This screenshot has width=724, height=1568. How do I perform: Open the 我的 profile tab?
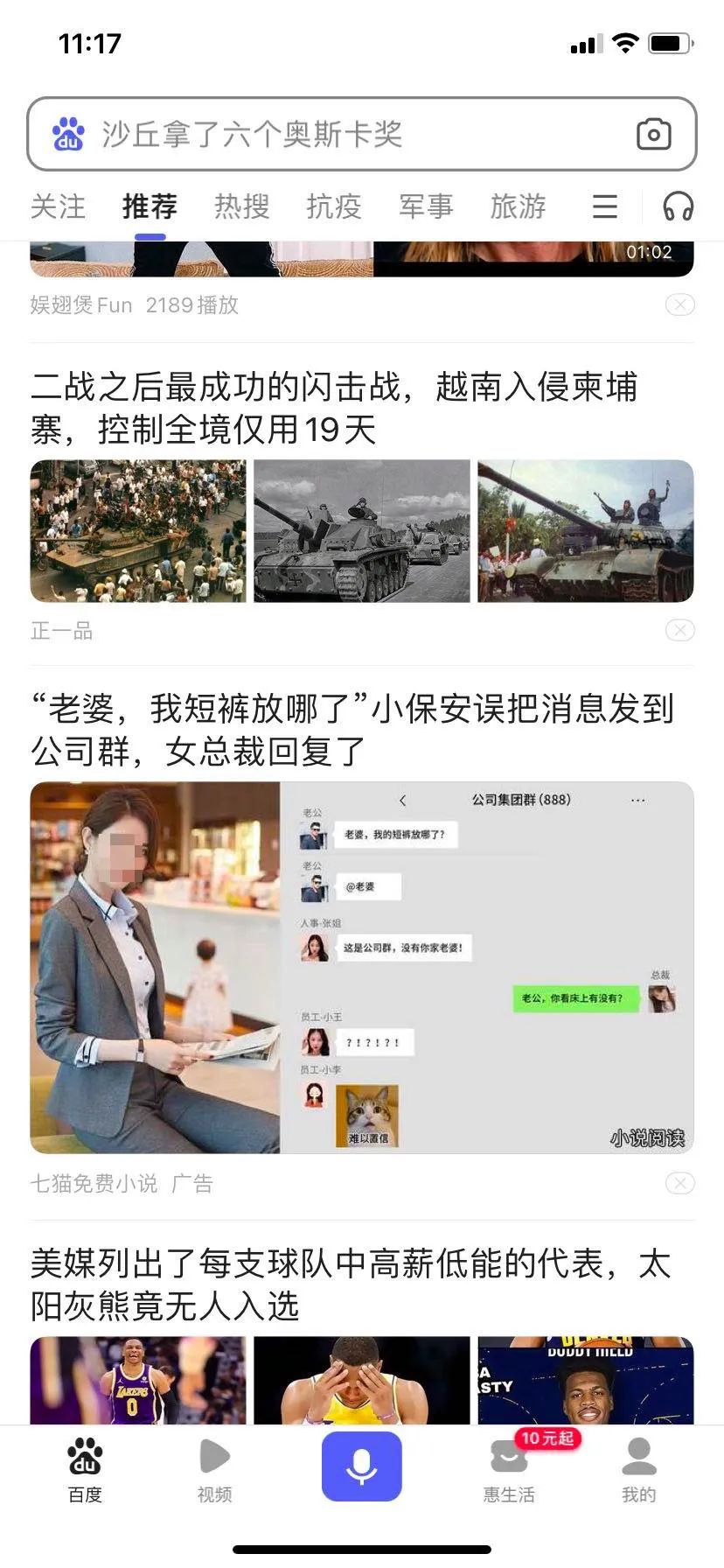coord(638,1468)
